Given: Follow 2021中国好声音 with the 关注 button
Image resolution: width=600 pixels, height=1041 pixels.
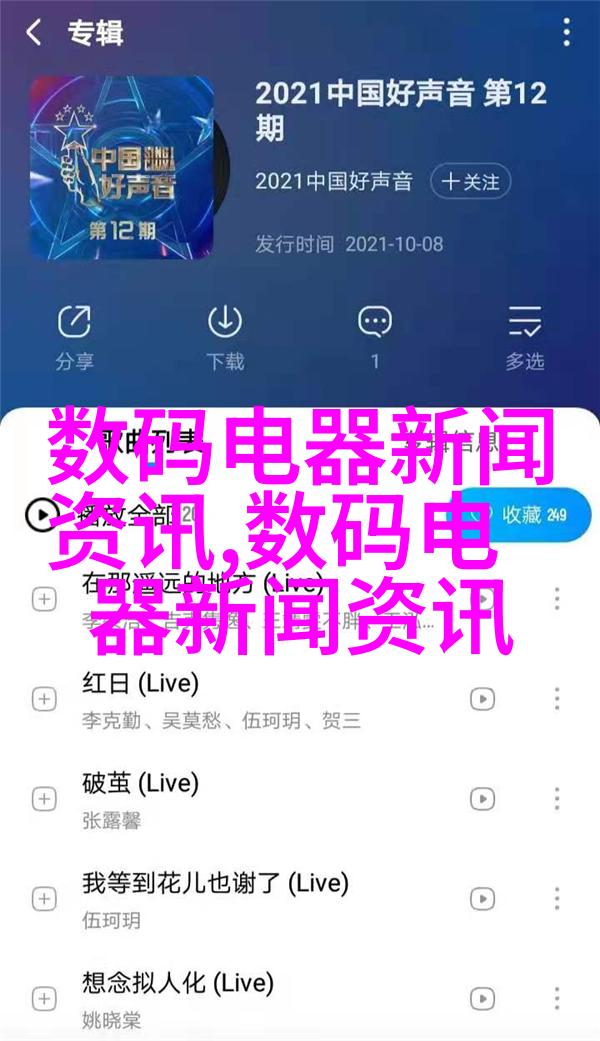Looking at the screenshot, I should [471, 182].
